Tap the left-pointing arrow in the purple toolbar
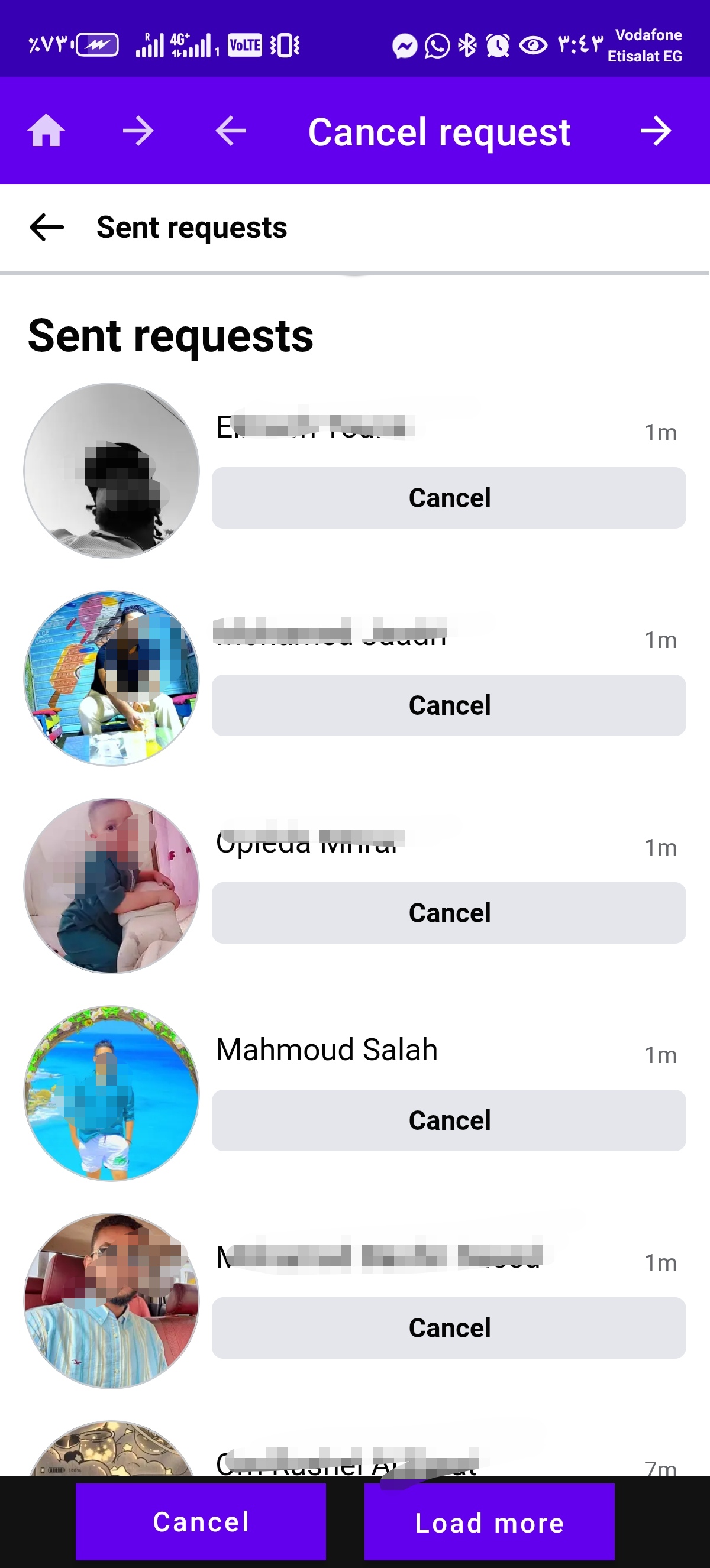The height and width of the screenshot is (1568, 710). [x=231, y=131]
